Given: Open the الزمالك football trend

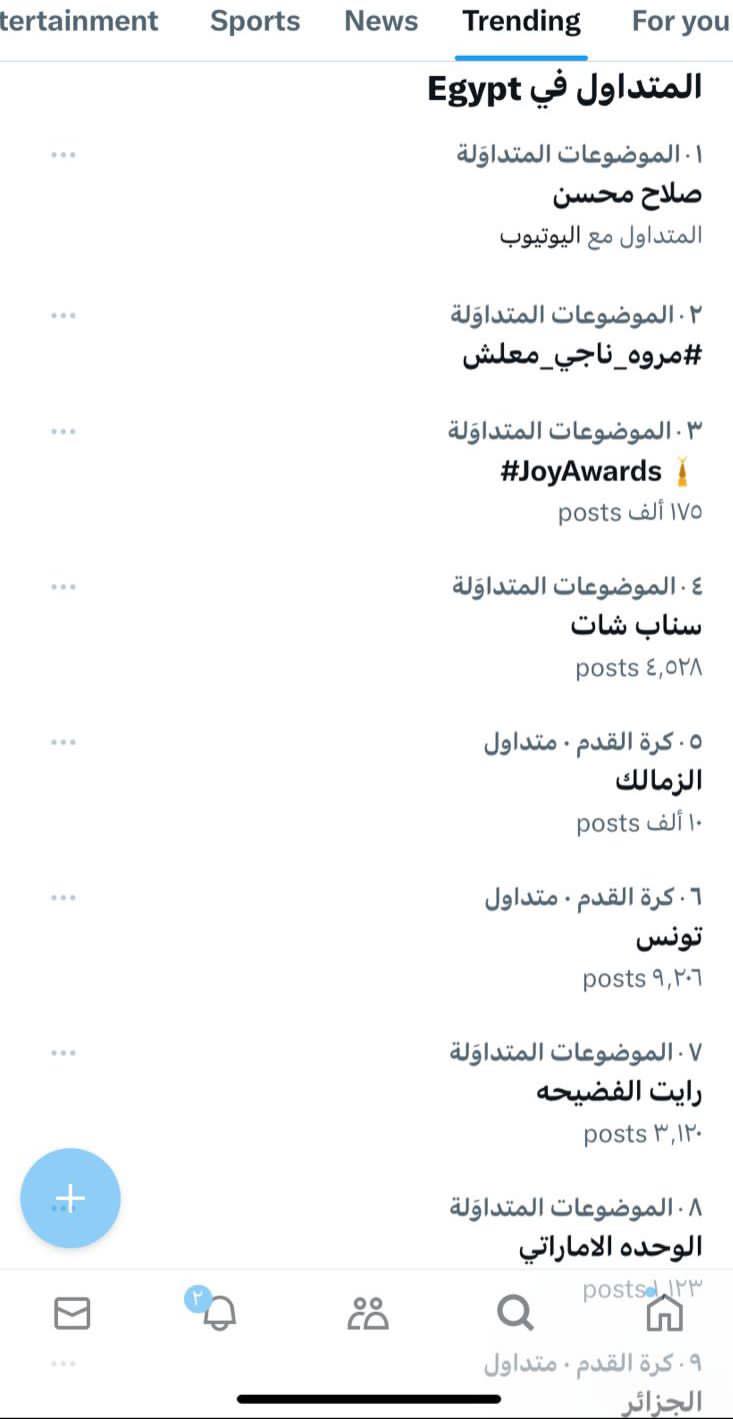Looking at the screenshot, I should click(x=658, y=781).
